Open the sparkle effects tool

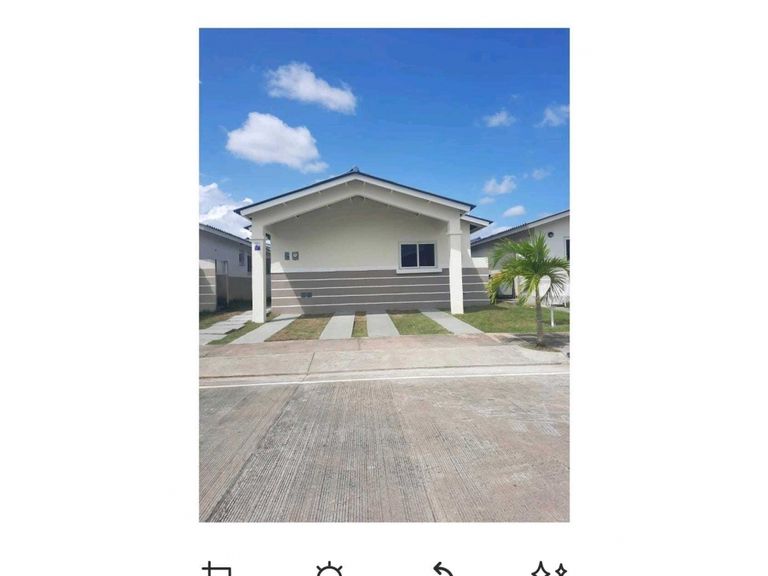549,569
